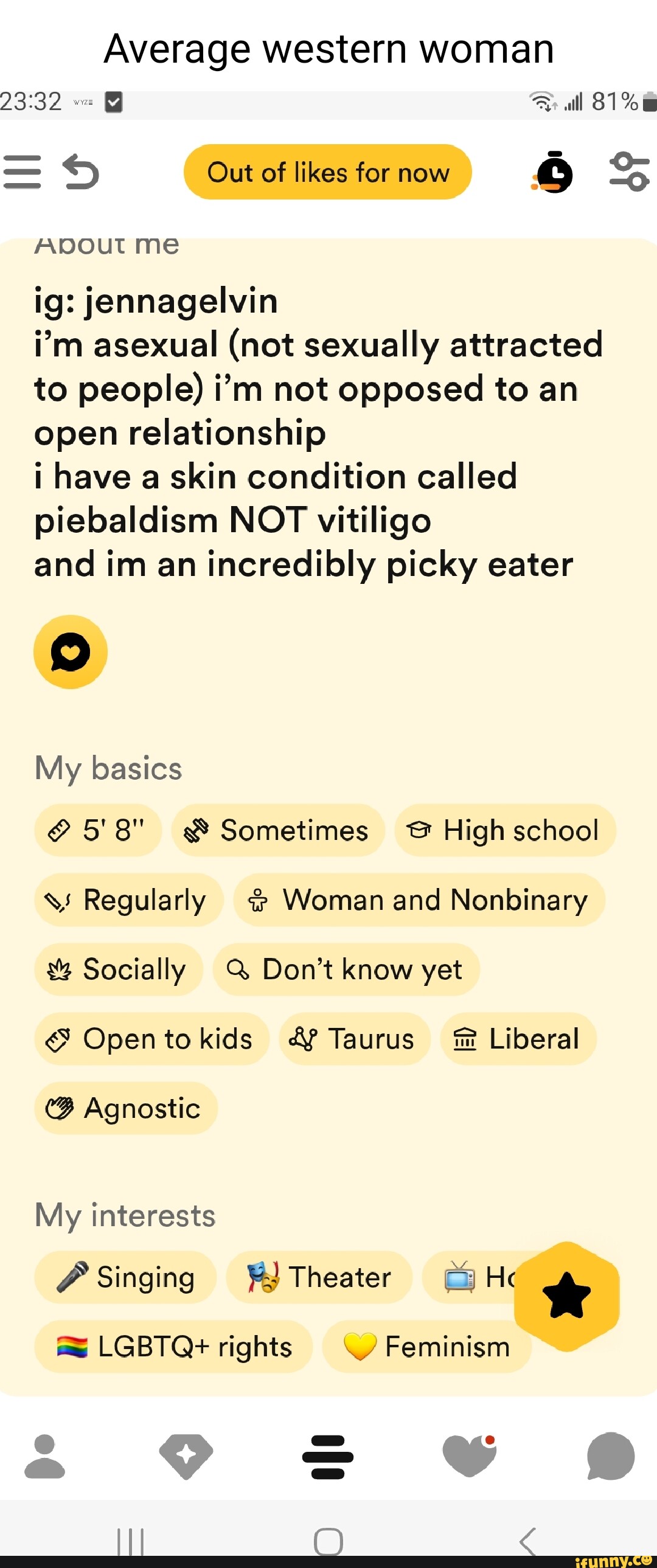Image resolution: width=657 pixels, height=1568 pixels.
Task: Open the match filter settings
Action: tap(630, 172)
